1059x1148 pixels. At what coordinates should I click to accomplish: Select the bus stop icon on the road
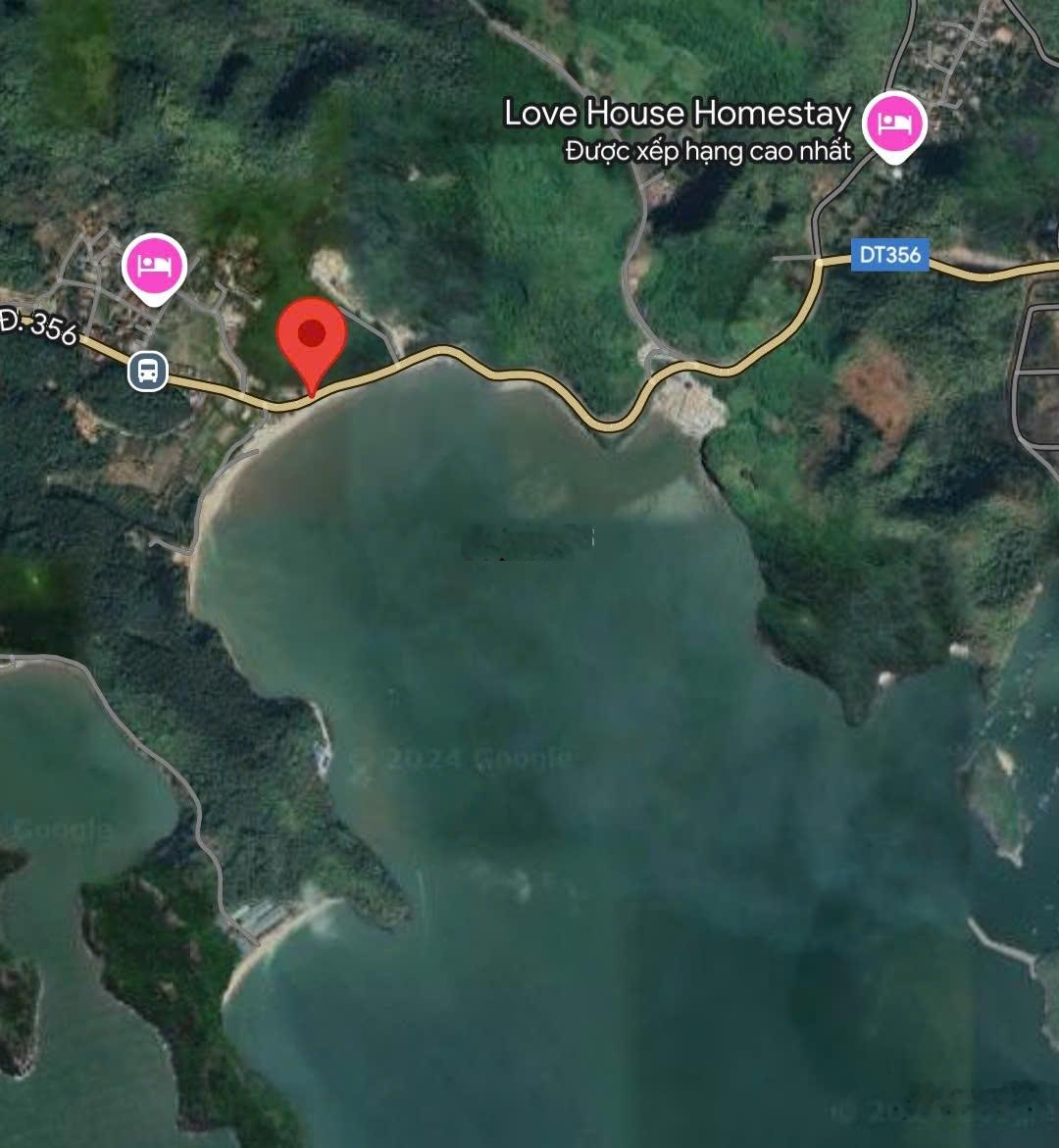click(x=148, y=372)
